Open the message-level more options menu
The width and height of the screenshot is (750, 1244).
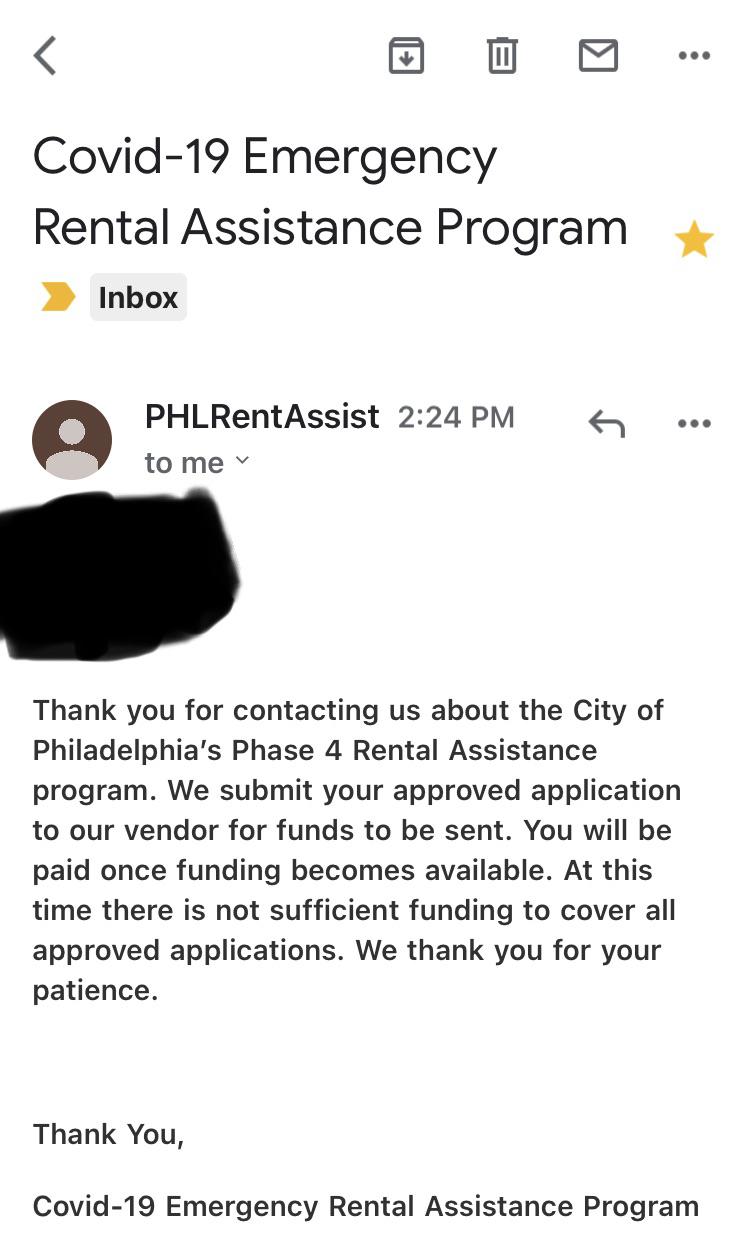(x=694, y=423)
